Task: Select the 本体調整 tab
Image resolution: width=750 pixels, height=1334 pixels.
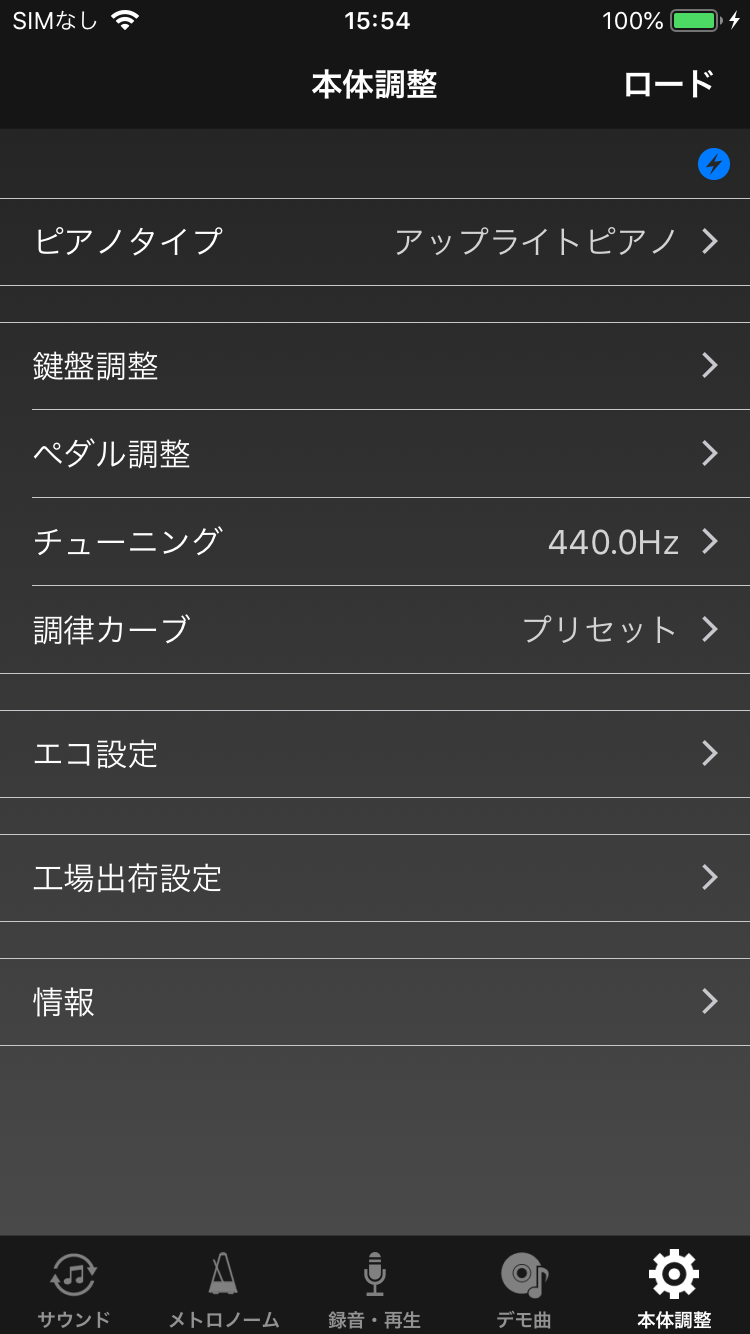Action: point(674,1288)
